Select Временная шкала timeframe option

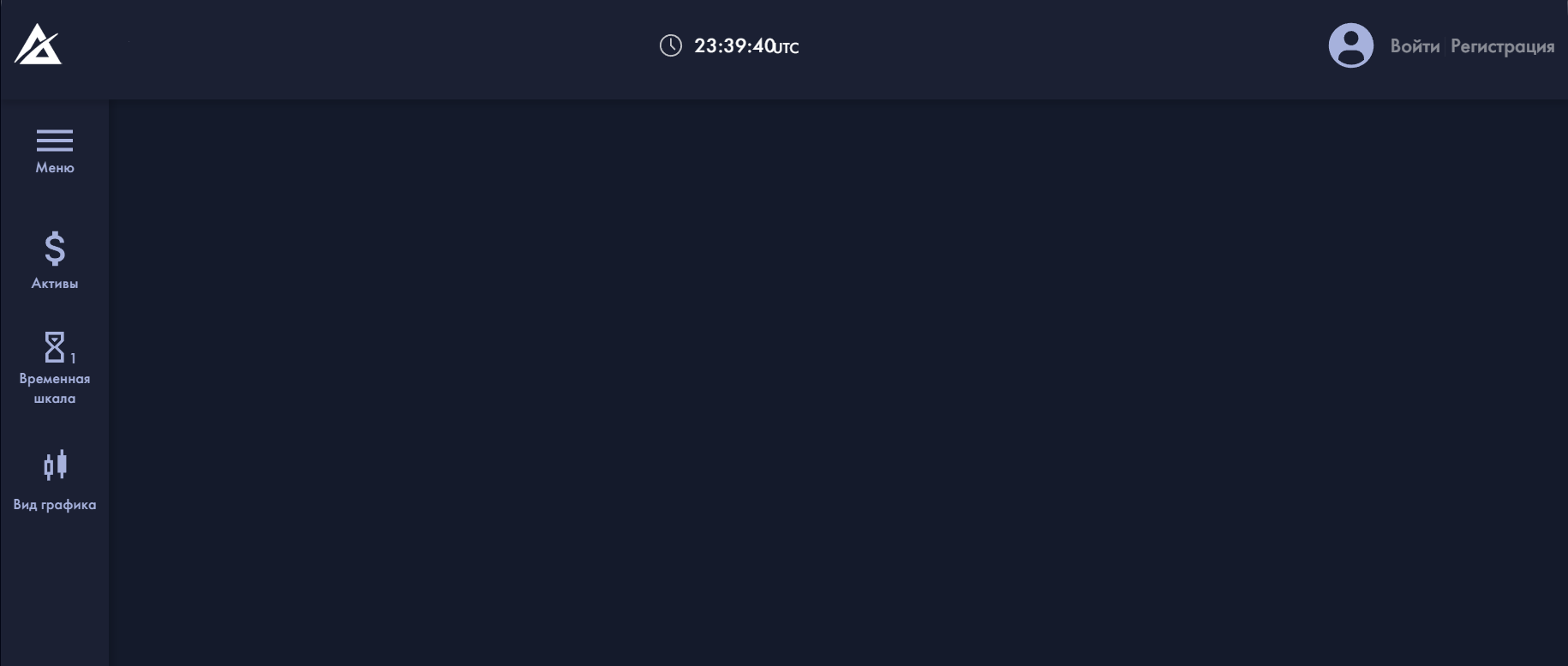coord(54,368)
